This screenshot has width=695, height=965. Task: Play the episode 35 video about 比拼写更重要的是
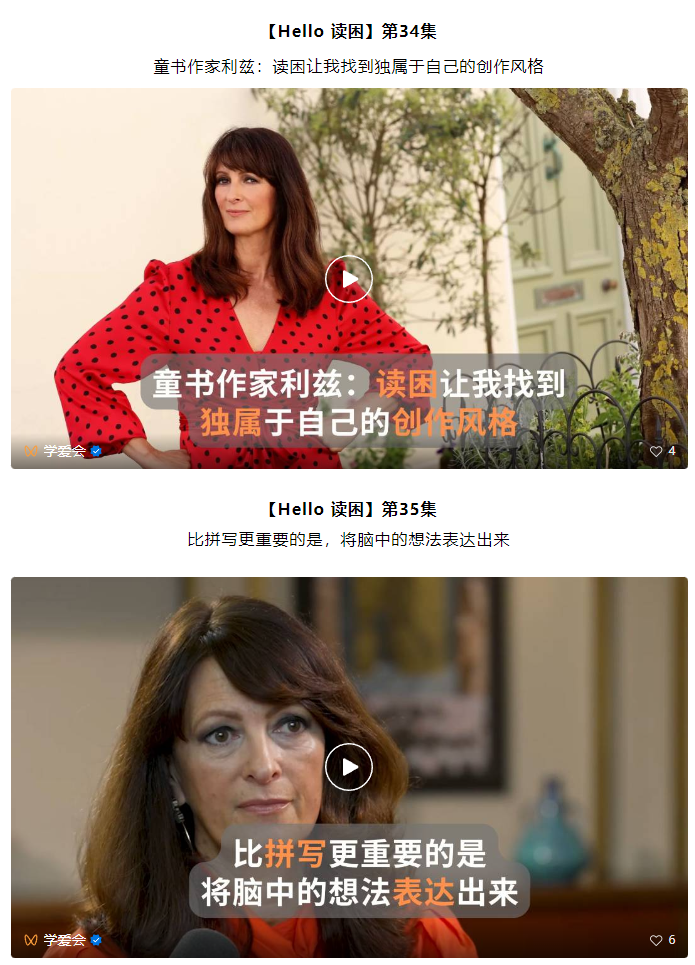[x=348, y=767]
